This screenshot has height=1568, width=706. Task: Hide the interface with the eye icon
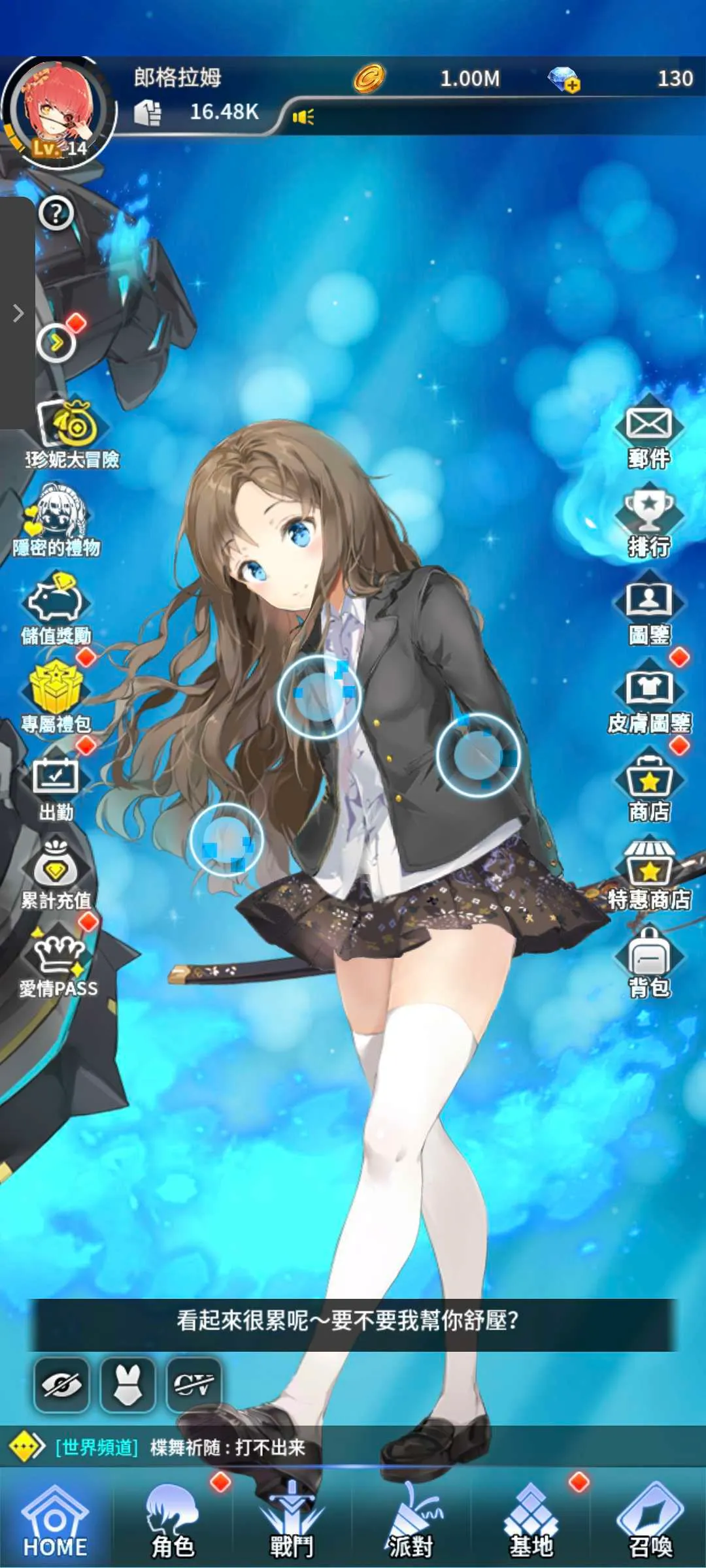click(61, 1384)
